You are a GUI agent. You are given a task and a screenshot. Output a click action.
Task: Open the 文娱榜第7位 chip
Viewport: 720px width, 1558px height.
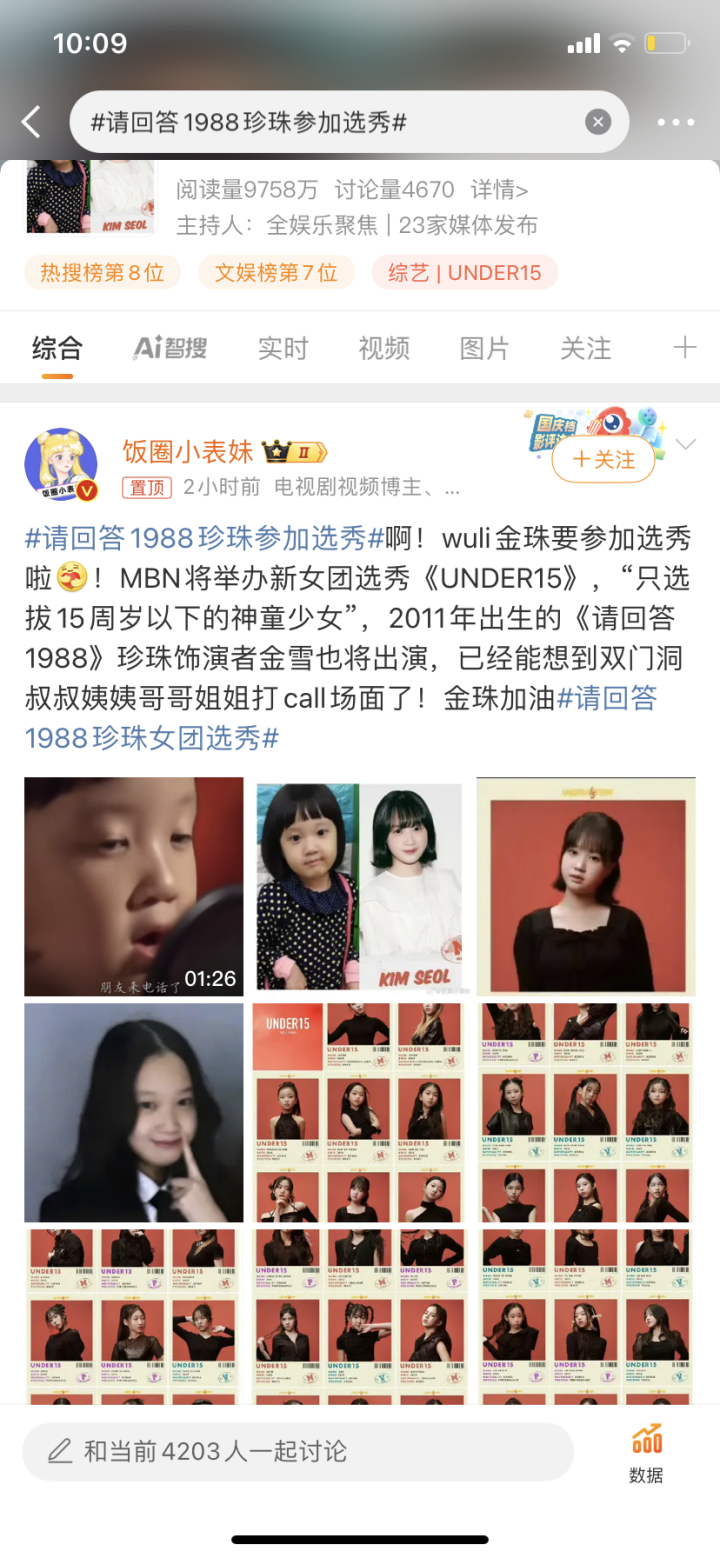tap(276, 272)
